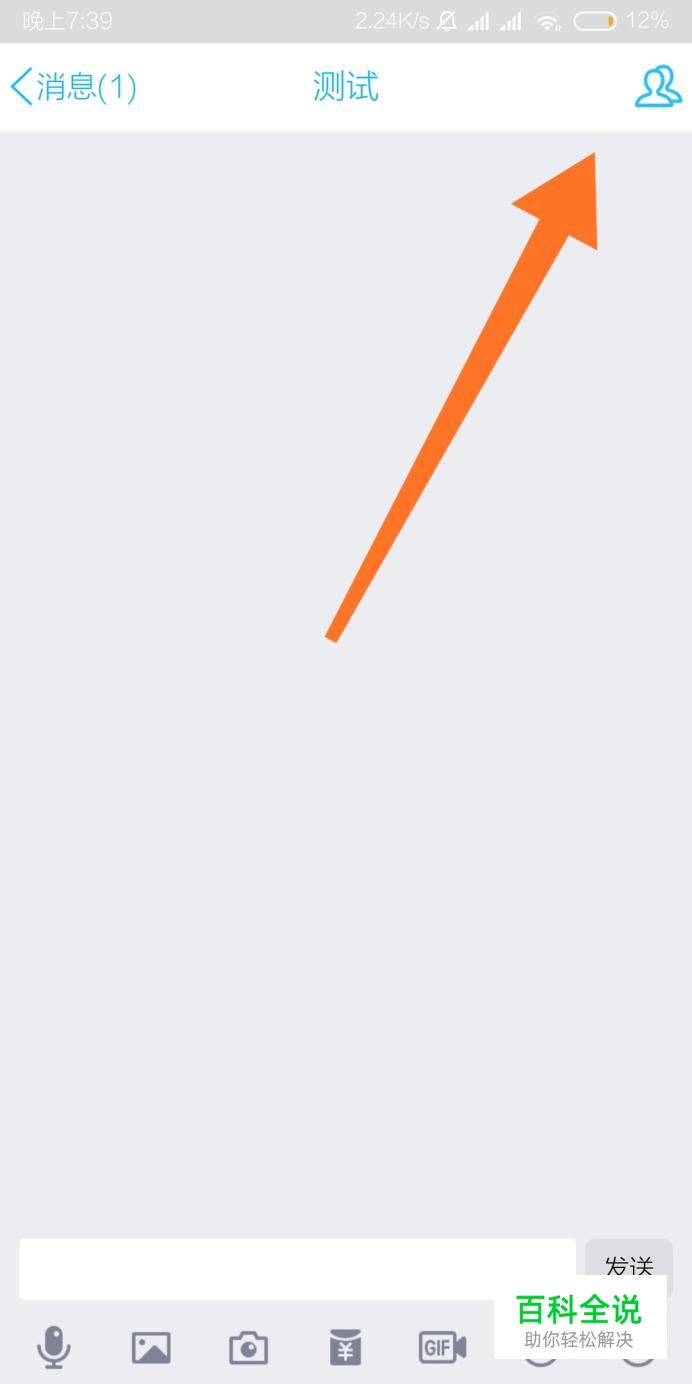Focus the message text field
692x1384 pixels.
pos(297,1269)
